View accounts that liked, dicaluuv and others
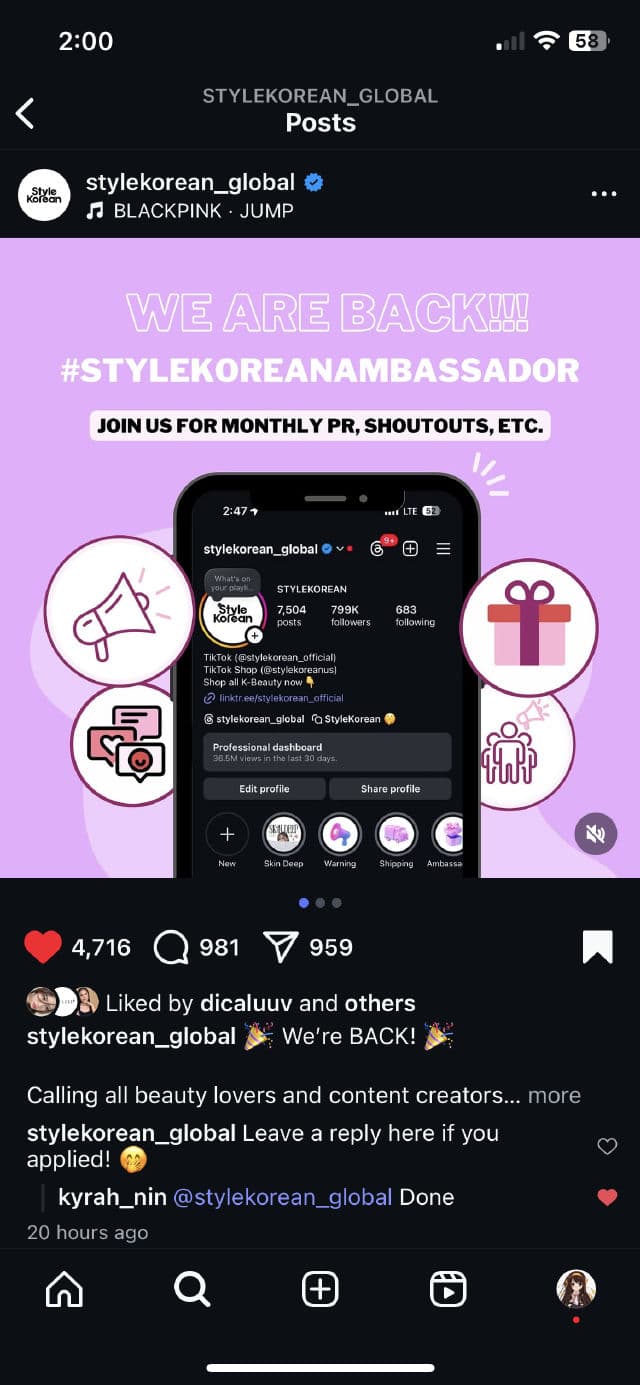The height and width of the screenshot is (1385, 640). coord(260,1003)
